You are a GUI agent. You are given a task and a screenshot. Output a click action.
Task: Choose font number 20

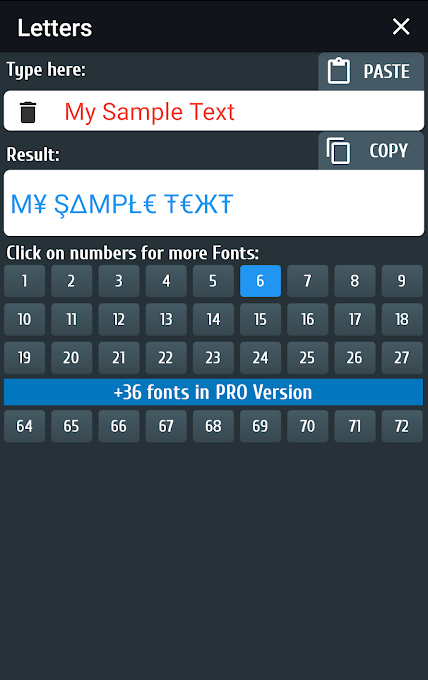[x=72, y=358]
